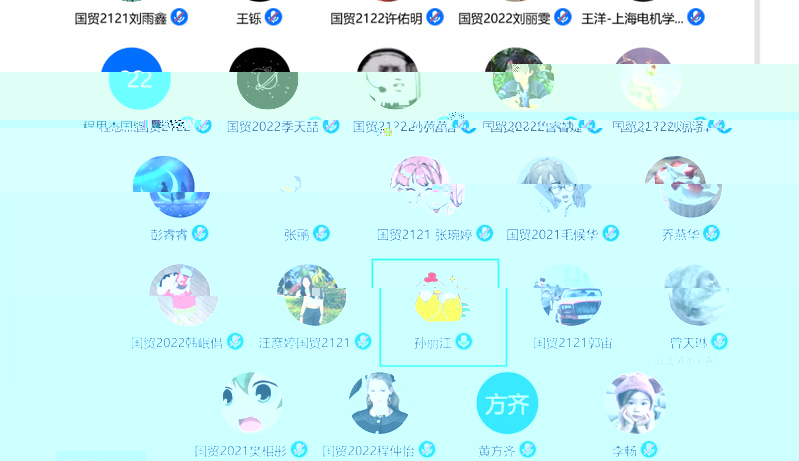Tap participant tile 李畅
Screen dimensions: 799x461
(635, 404)
